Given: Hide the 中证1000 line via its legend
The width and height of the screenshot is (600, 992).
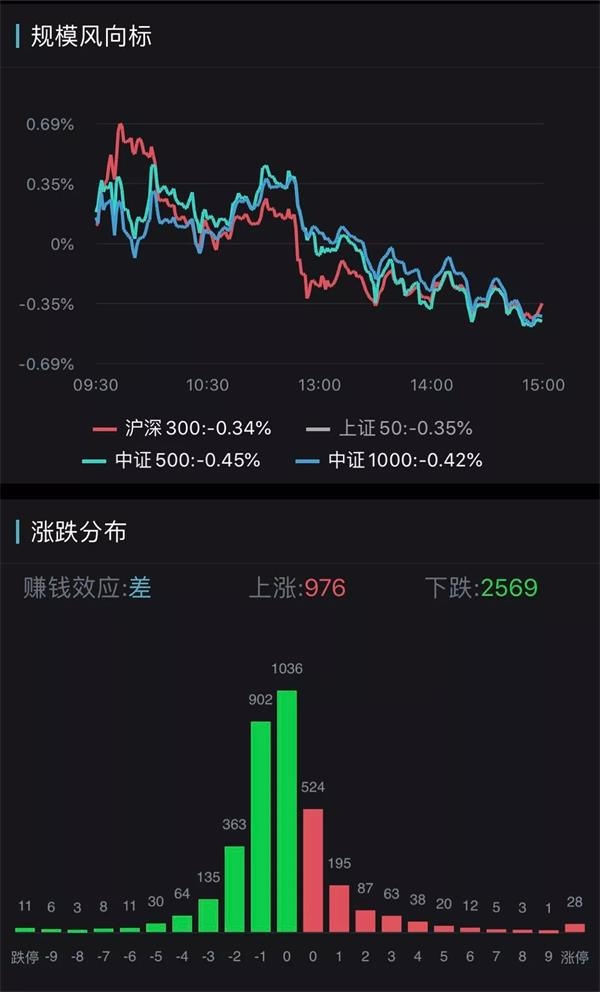Looking at the screenshot, I should pyautogui.click(x=389, y=461).
